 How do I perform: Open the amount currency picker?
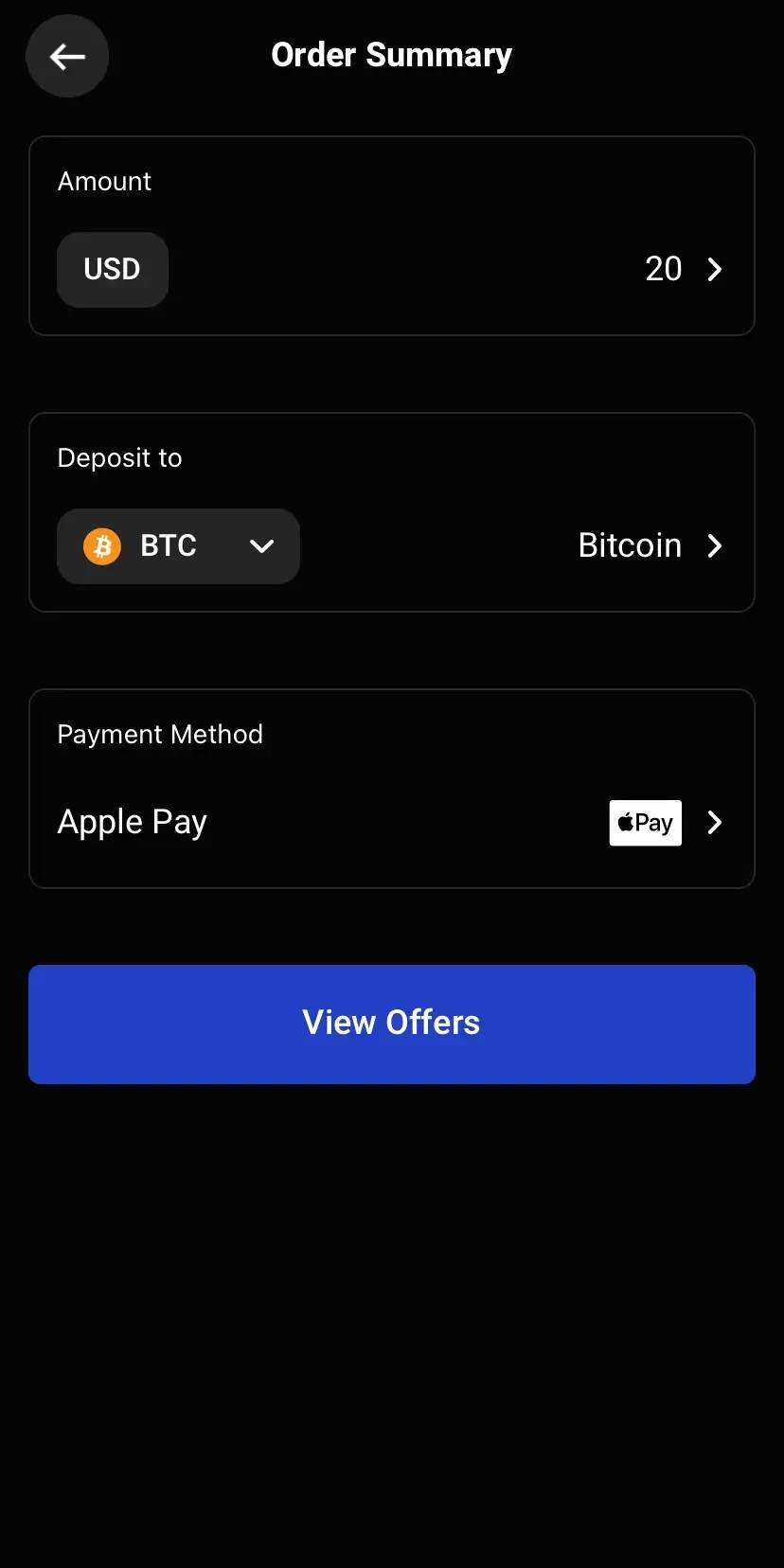point(112,270)
